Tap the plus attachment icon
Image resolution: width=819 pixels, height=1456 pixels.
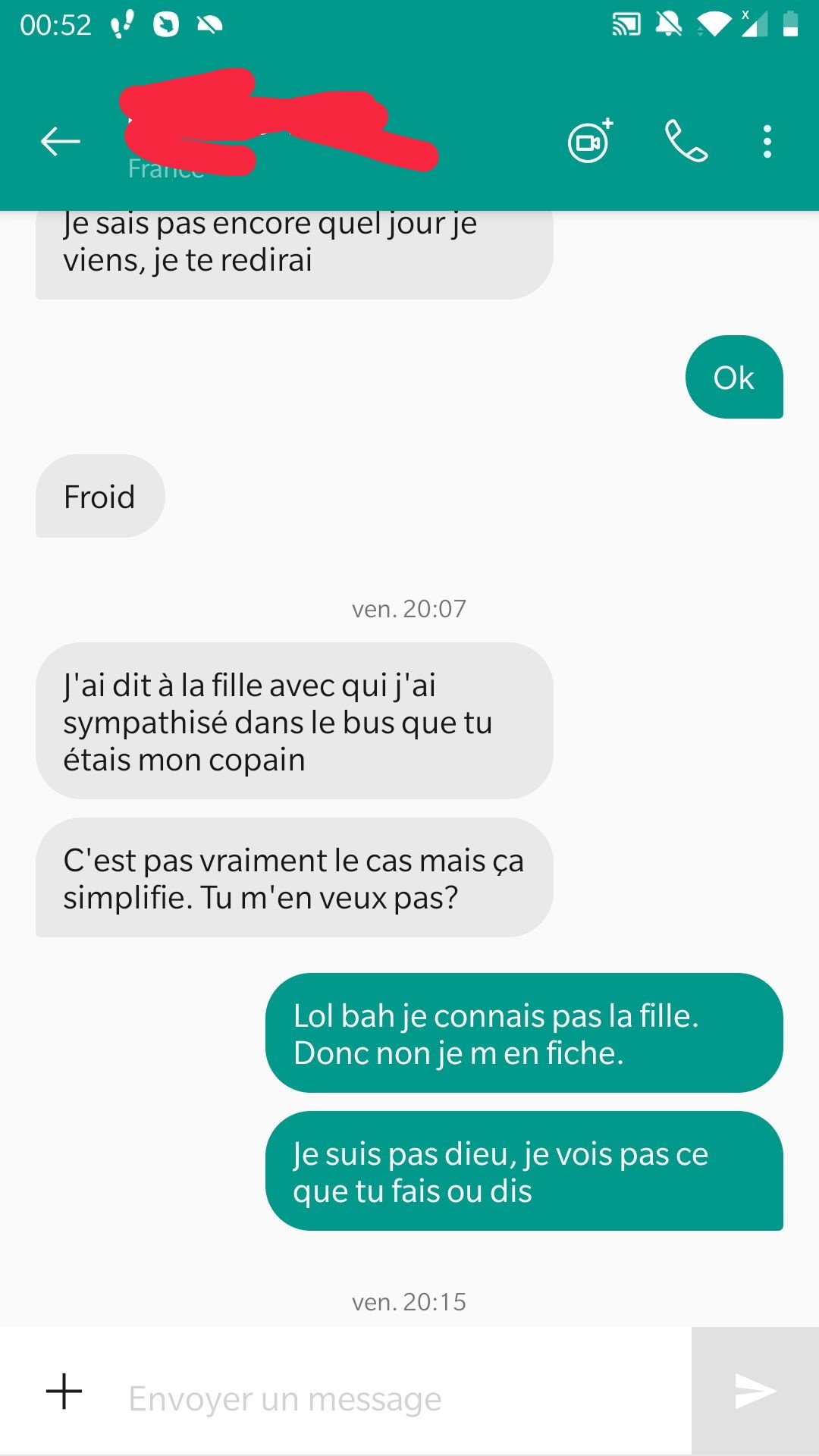(x=64, y=1392)
